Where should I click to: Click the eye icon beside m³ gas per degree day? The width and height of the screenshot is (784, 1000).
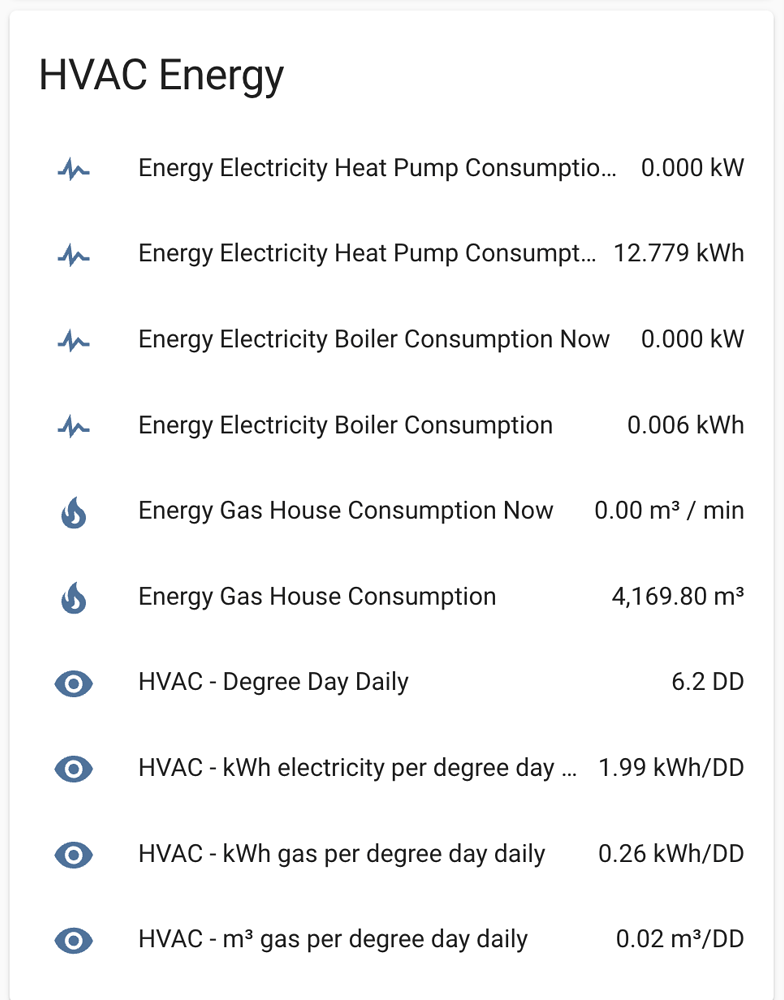coord(71,940)
